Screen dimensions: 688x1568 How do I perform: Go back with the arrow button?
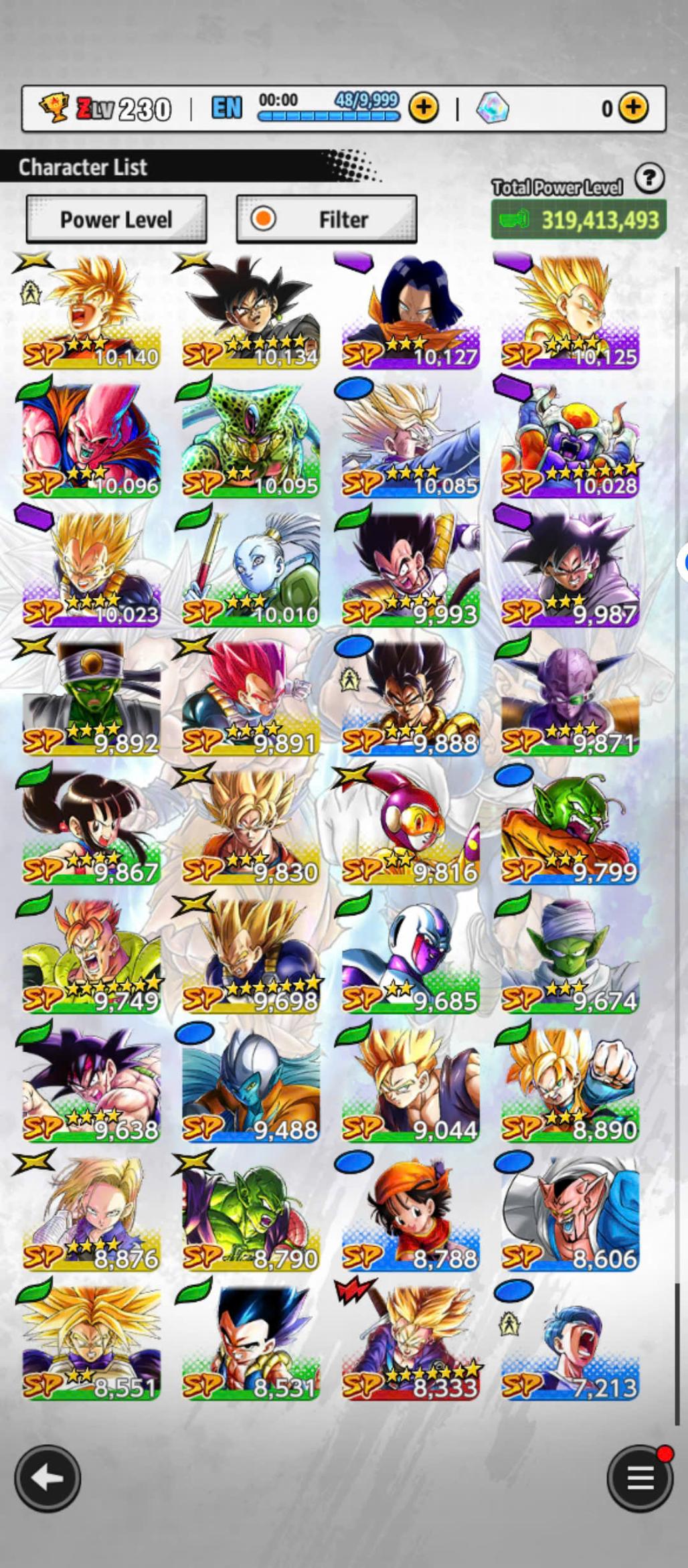pos(48,1478)
